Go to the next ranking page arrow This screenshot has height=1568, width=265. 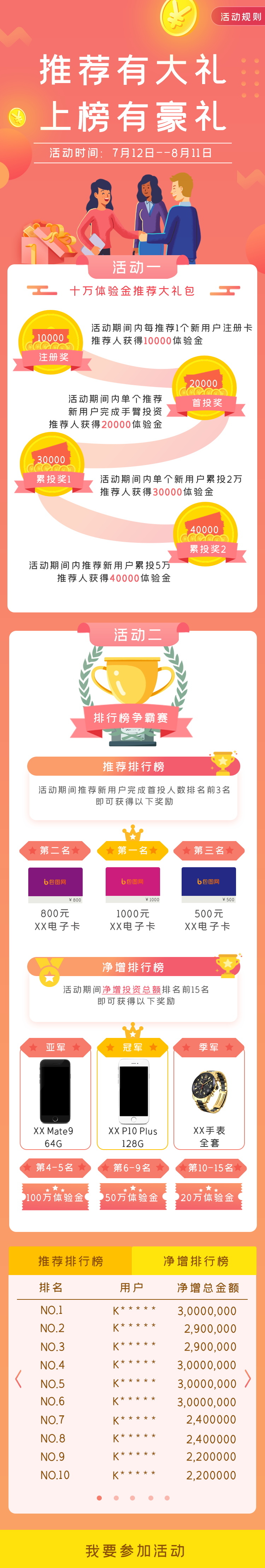point(247,1379)
